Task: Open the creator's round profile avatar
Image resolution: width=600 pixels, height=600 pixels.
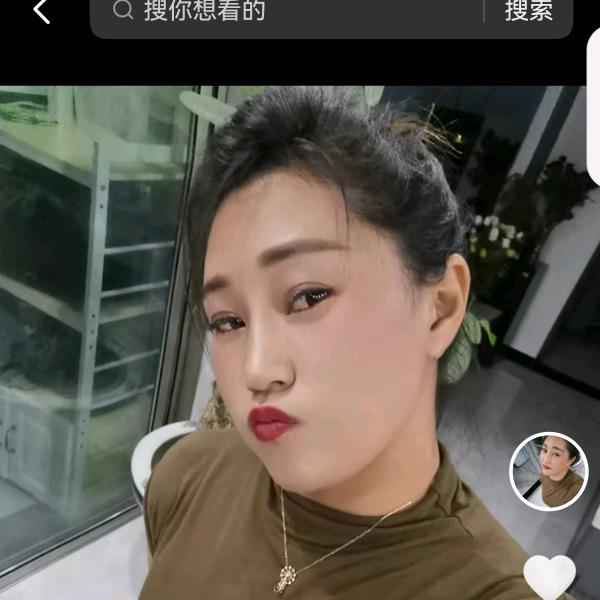Action: tap(549, 472)
